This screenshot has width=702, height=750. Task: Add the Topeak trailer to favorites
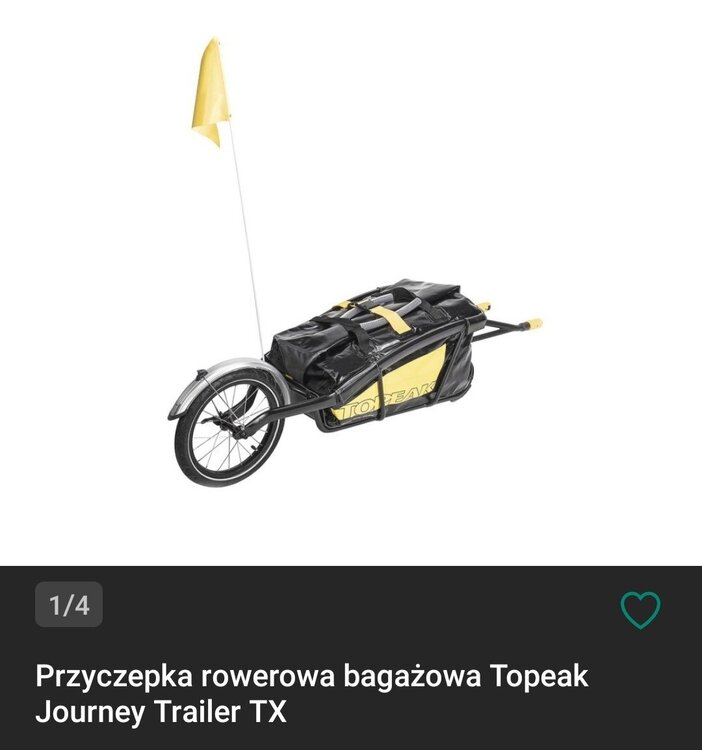[x=640, y=609]
